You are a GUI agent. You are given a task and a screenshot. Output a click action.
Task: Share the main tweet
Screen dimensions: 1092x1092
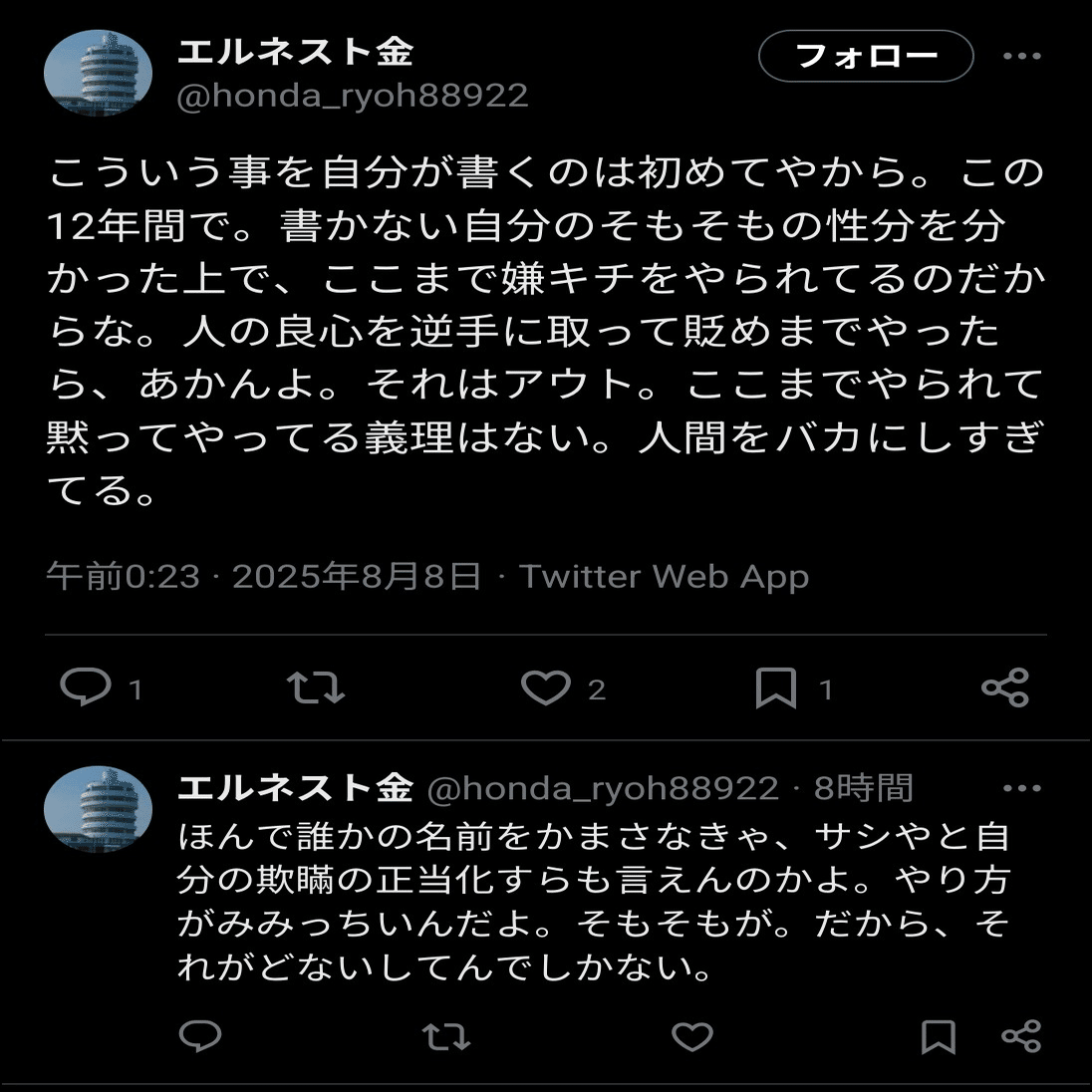pyautogui.click(x=1004, y=687)
